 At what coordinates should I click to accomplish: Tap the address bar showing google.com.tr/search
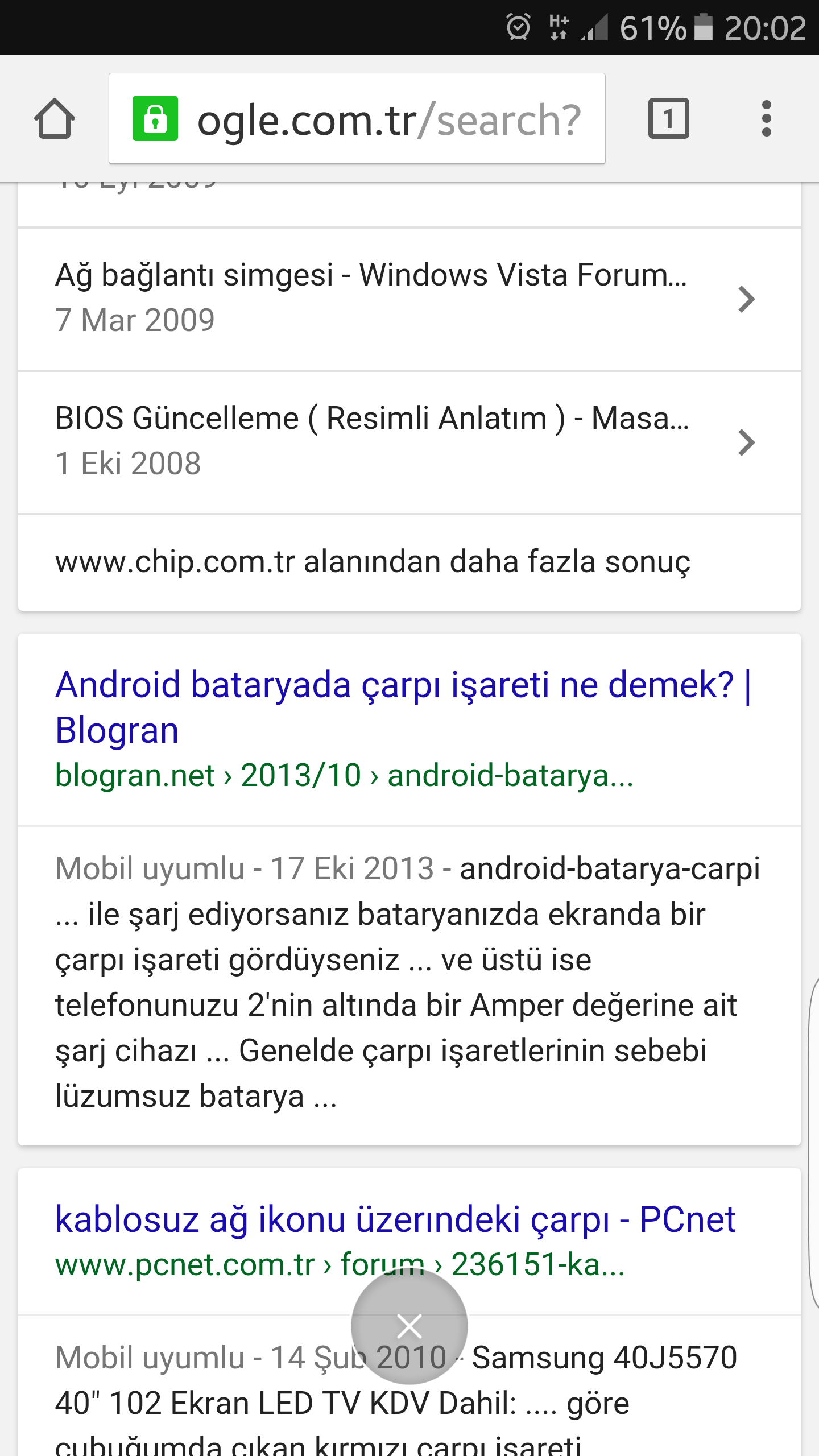(357, 119)
